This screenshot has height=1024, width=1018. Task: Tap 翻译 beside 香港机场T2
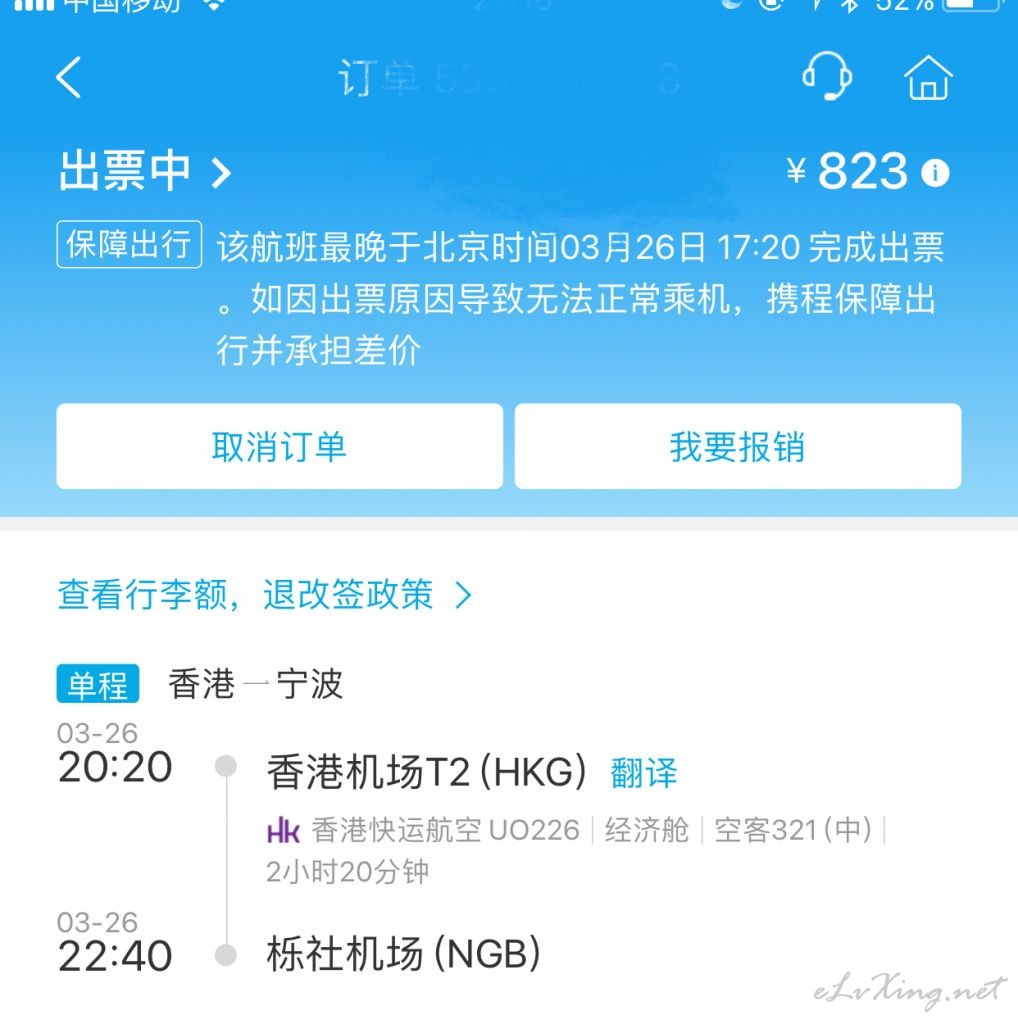[644, 773]
